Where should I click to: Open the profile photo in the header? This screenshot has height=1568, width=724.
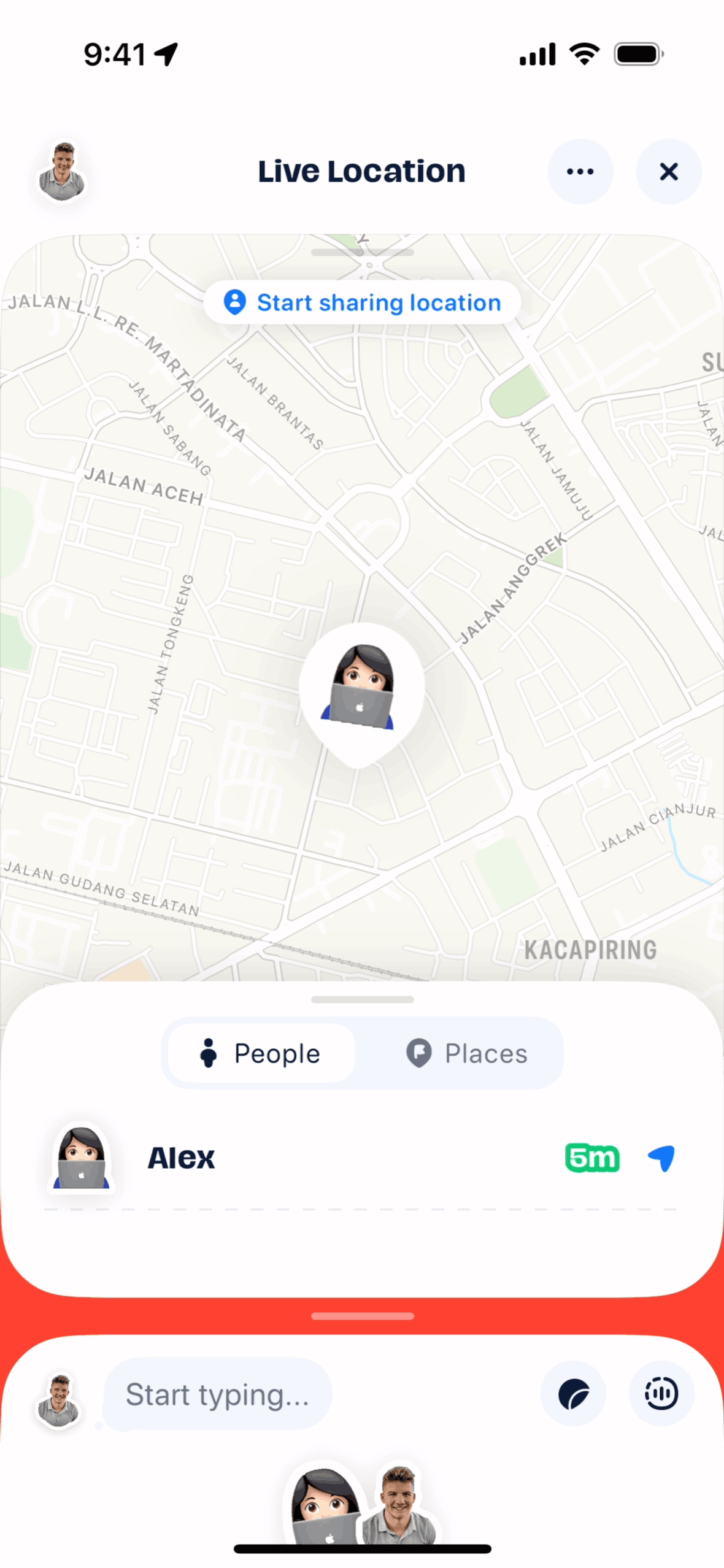point(63,171)
